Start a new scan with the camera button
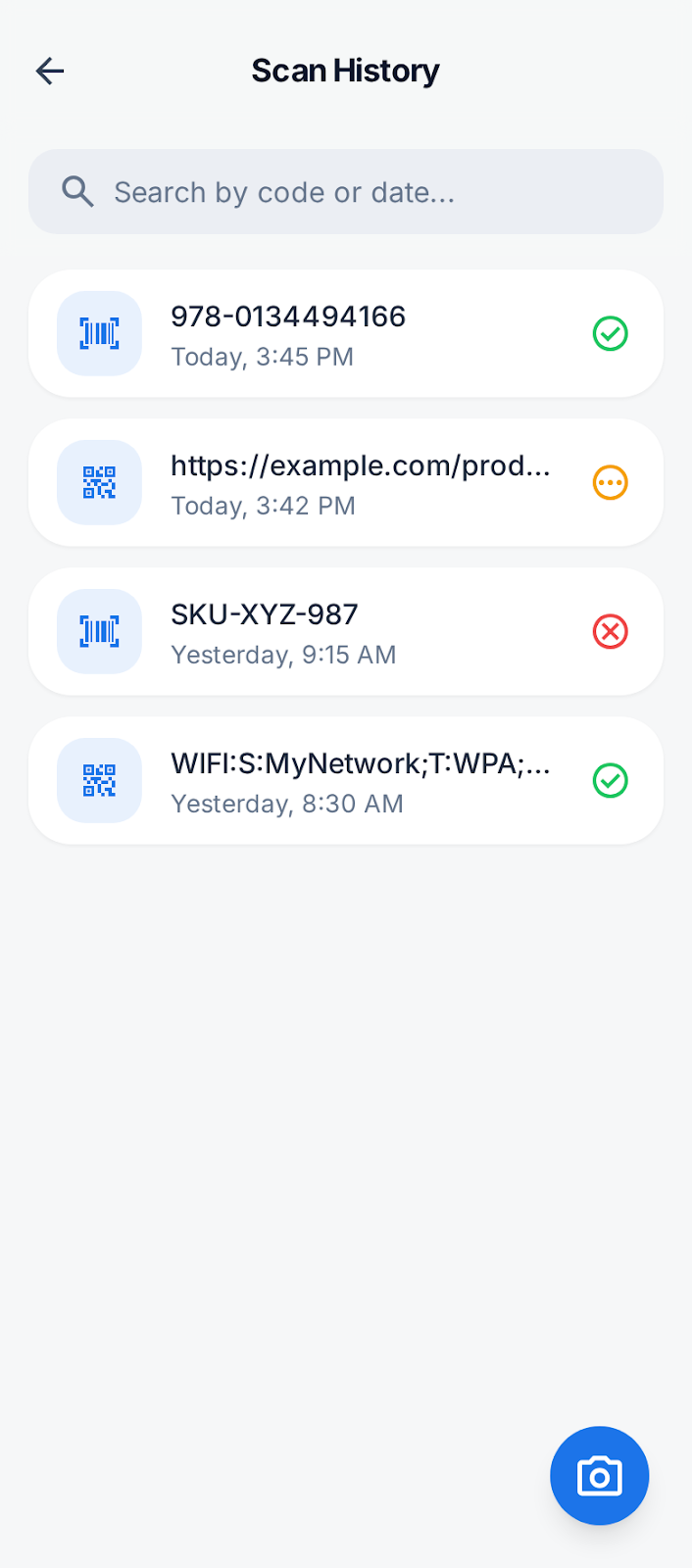The width and height of the screenshot is (692, 1568). pyautogui.click(x=599, y=1476)
